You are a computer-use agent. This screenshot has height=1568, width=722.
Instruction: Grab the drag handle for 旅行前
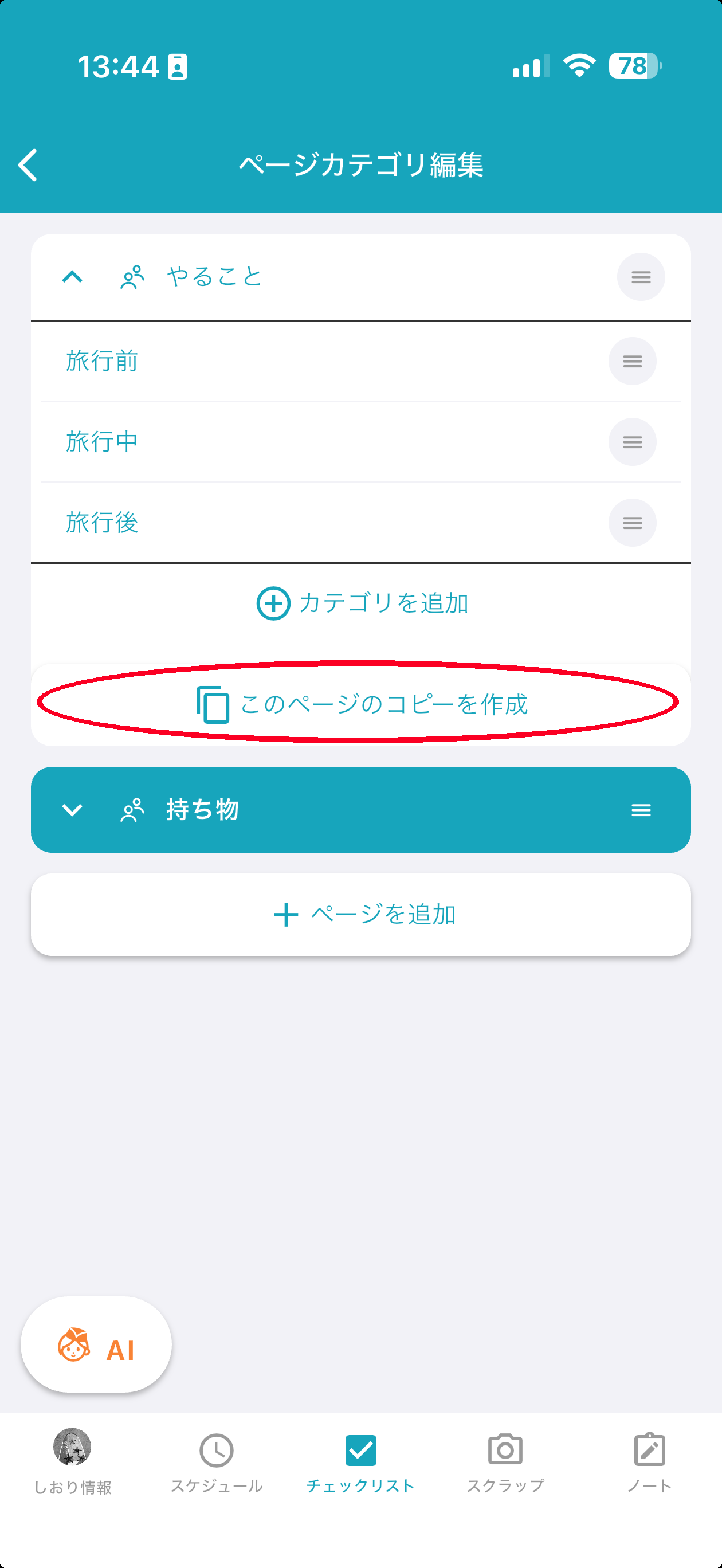coord(633,360)
